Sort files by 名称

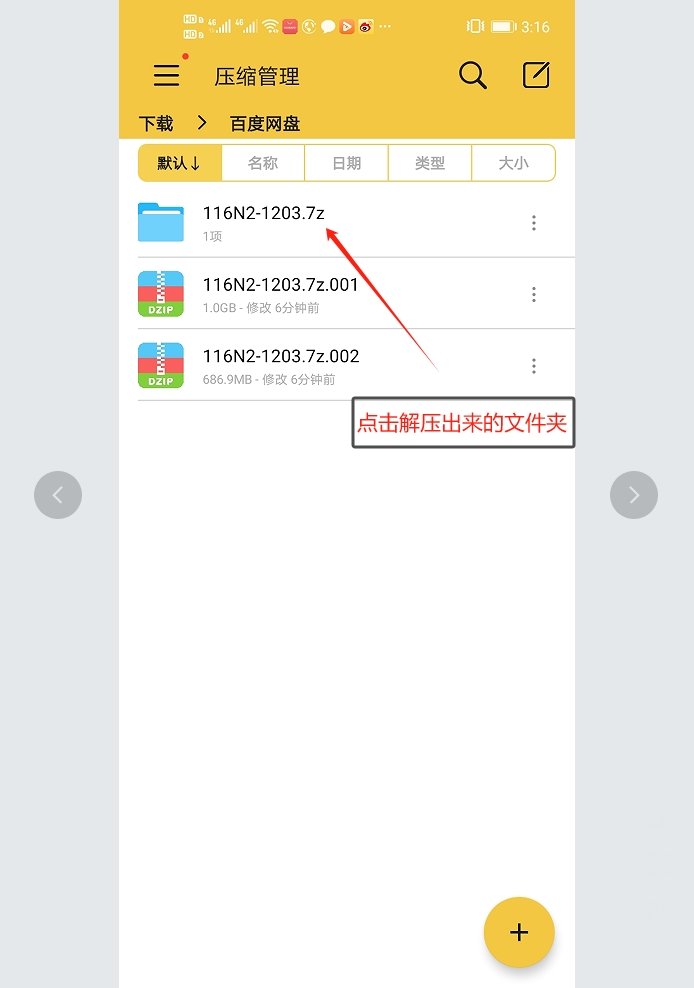tap(263, 163)
